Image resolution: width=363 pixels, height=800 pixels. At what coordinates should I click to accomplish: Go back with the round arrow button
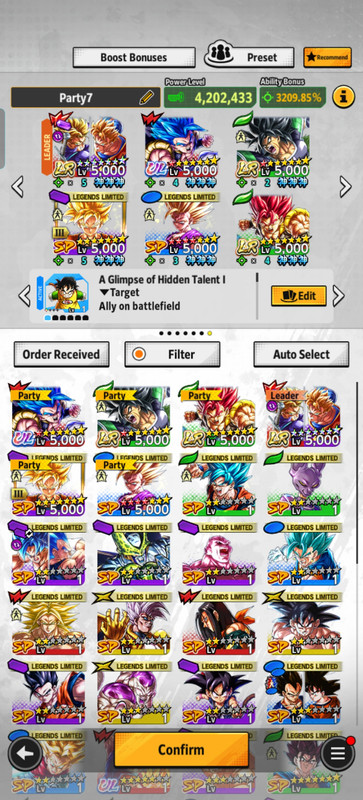click(25, 754)
